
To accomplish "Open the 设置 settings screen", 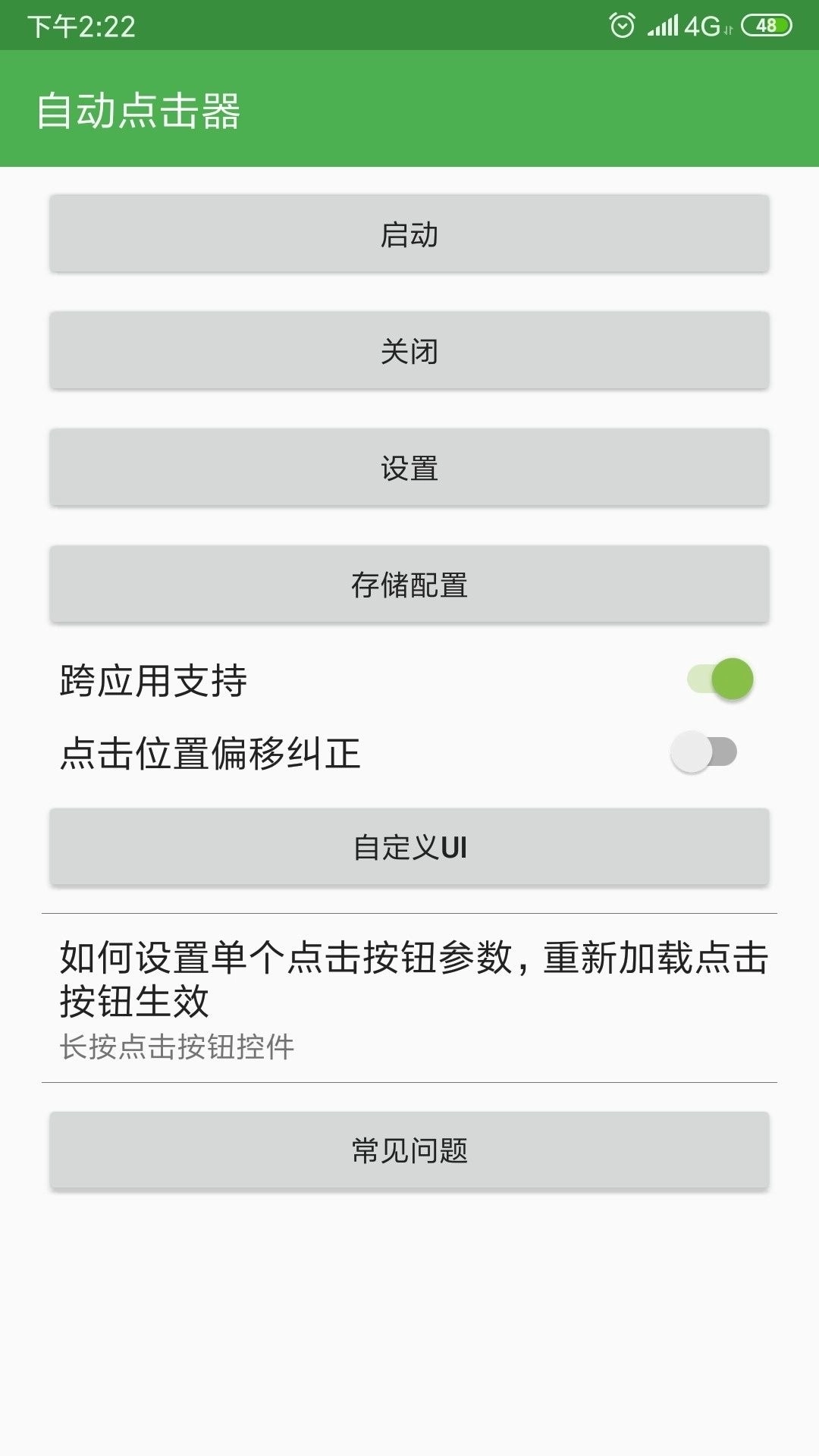I will 409,467.
